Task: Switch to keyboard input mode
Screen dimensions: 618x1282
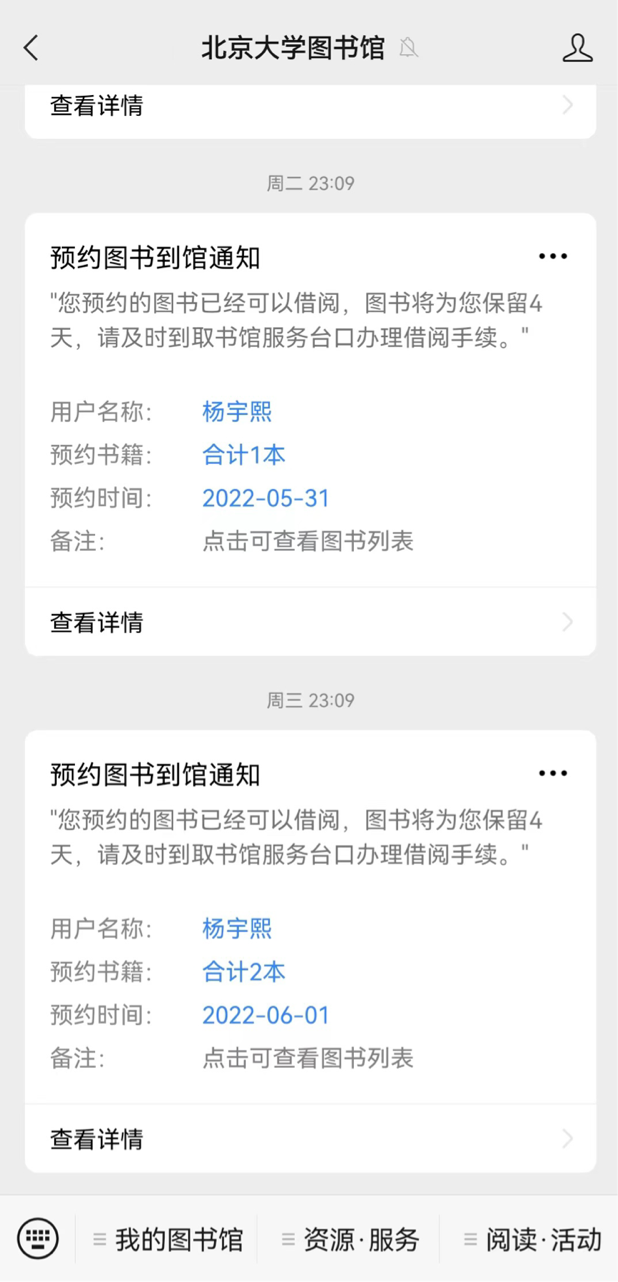Action: tap(38, 1239)
